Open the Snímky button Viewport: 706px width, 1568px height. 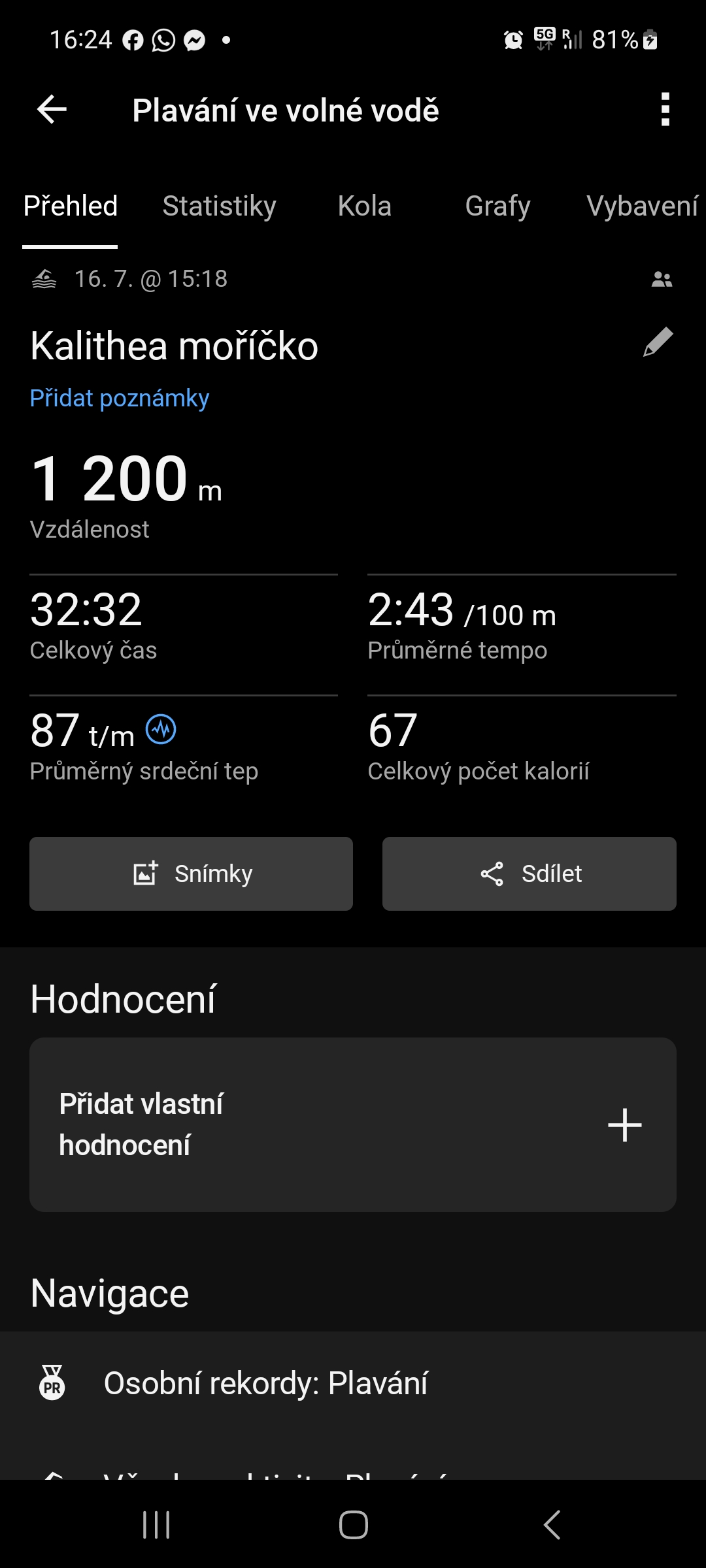coord(191,874)
